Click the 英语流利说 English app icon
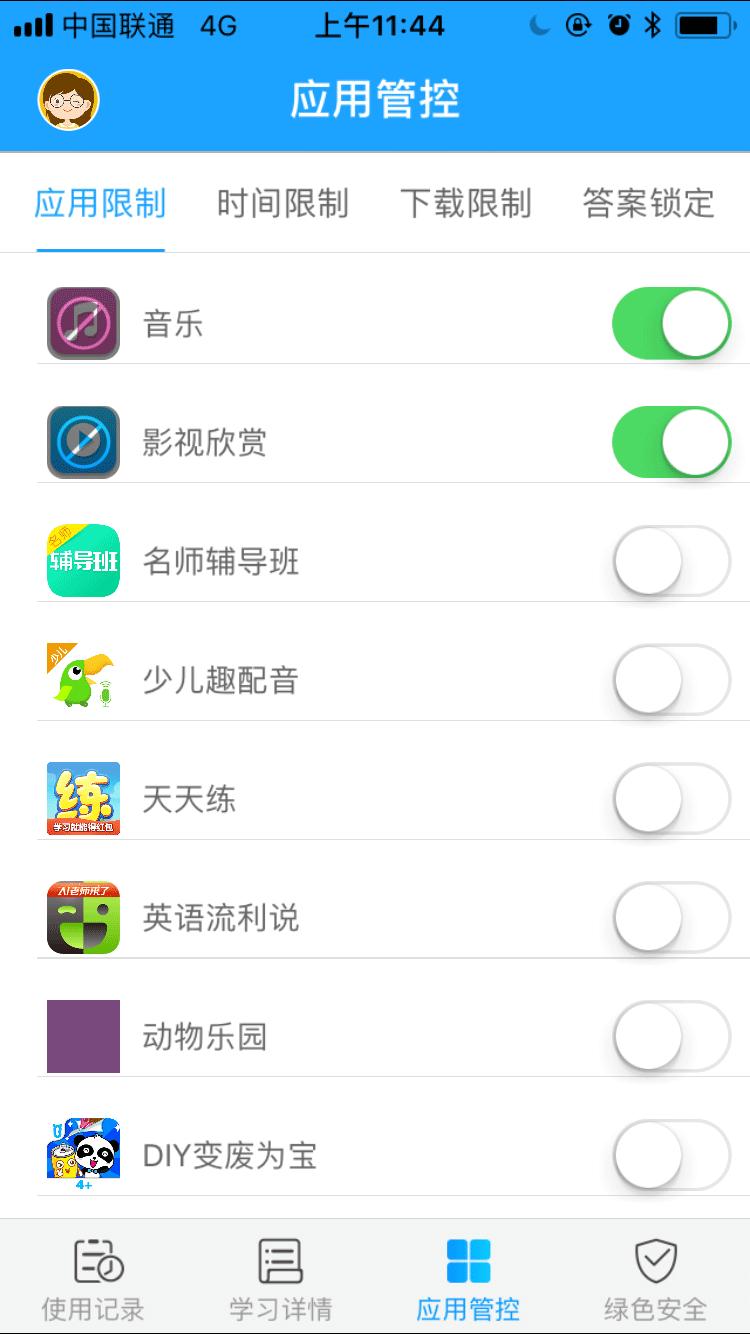Screen dimensions: 750x1334 coord(83,916)
